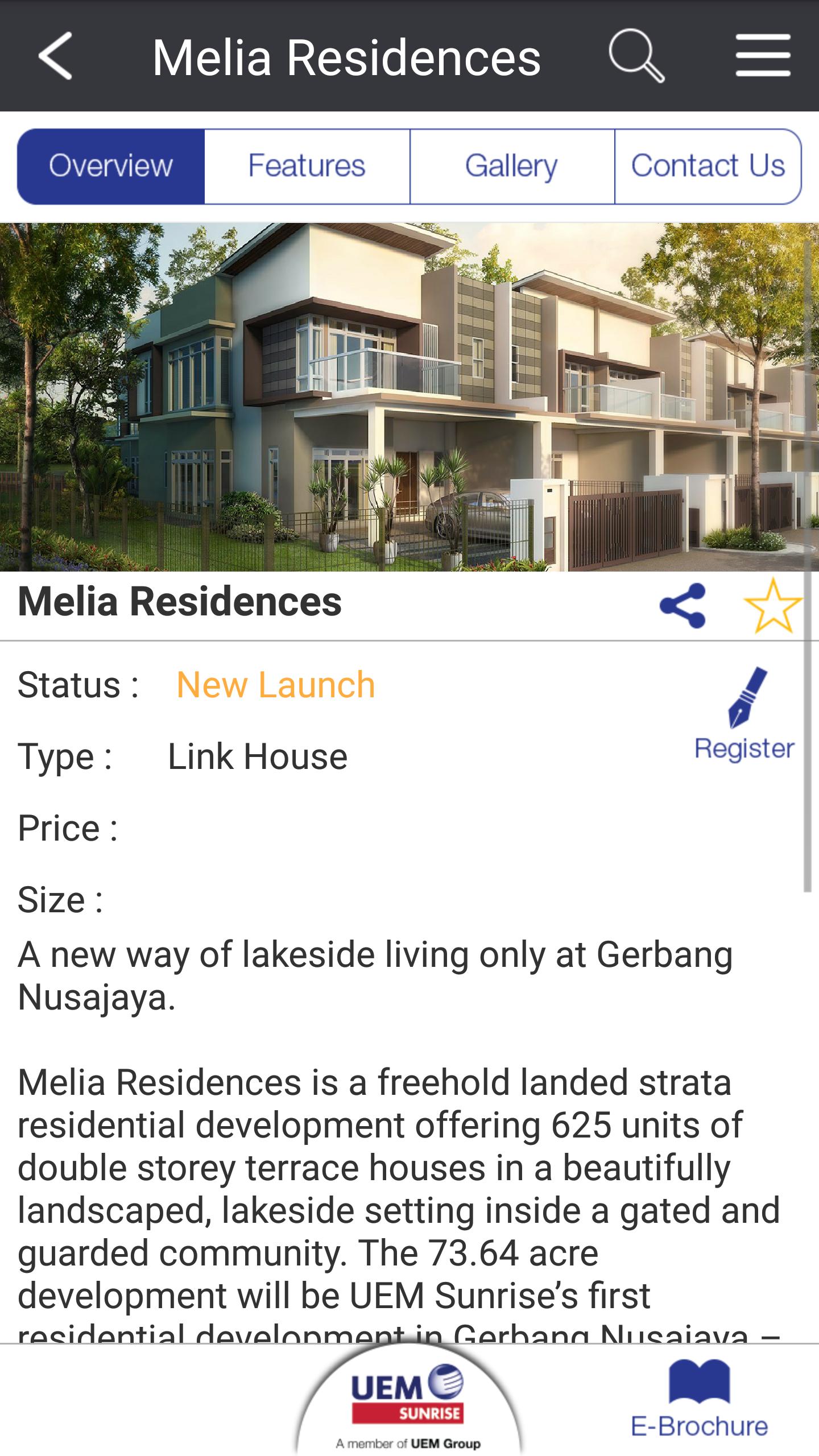Open the hamburger menu
Viewport: 819px width, 1456px height.
click(763, 56)
